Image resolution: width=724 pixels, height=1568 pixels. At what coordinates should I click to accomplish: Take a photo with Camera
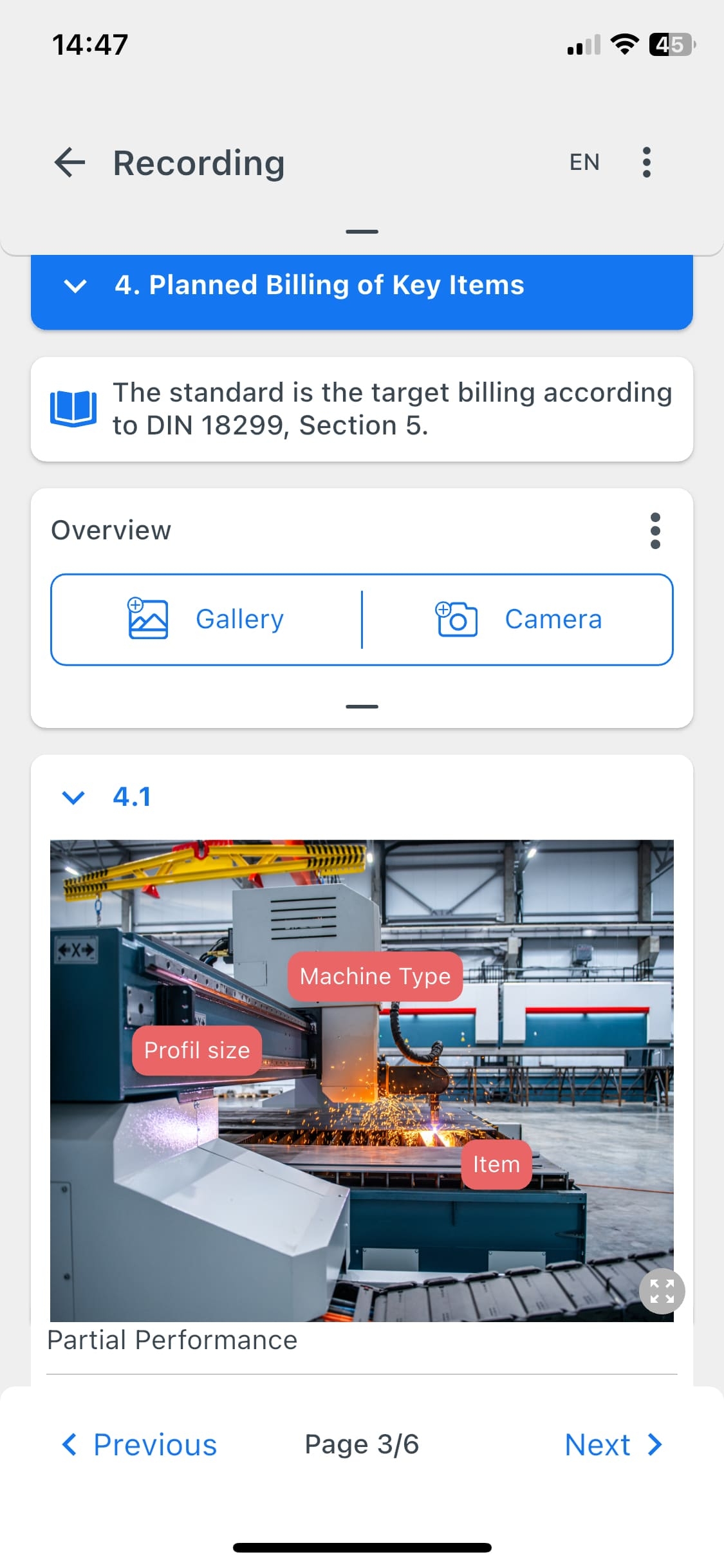click(519, 619)
